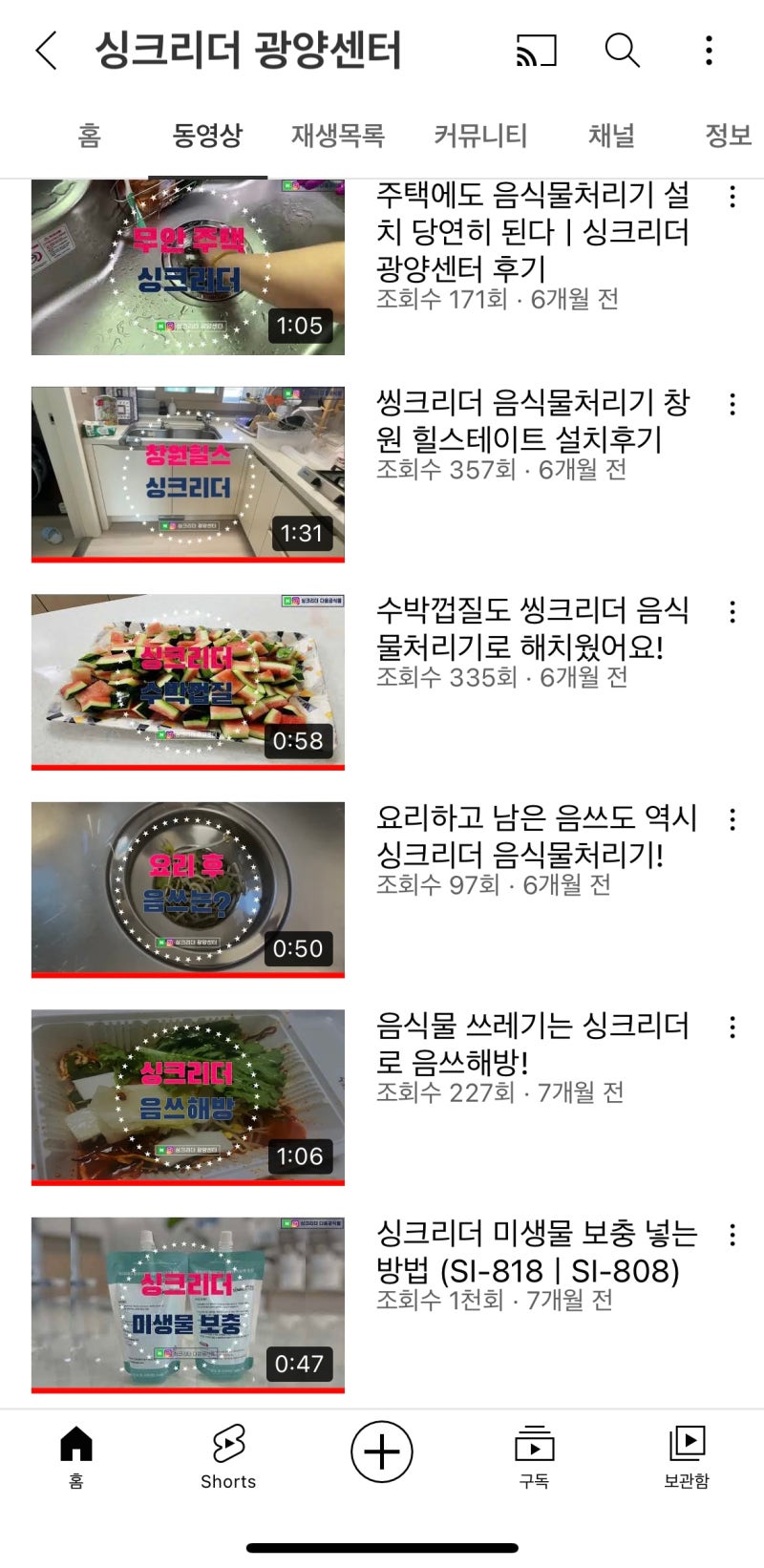
Task: Open the 커뮤니티 tab
Action: click(479, 136)
